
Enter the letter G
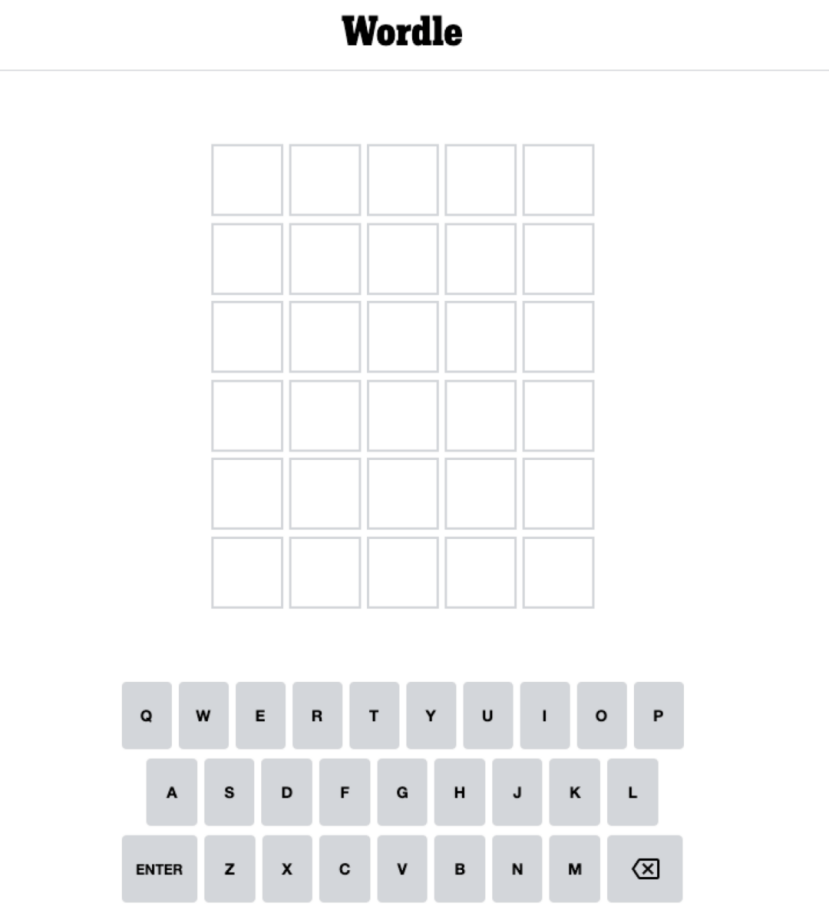coord(402,793)
